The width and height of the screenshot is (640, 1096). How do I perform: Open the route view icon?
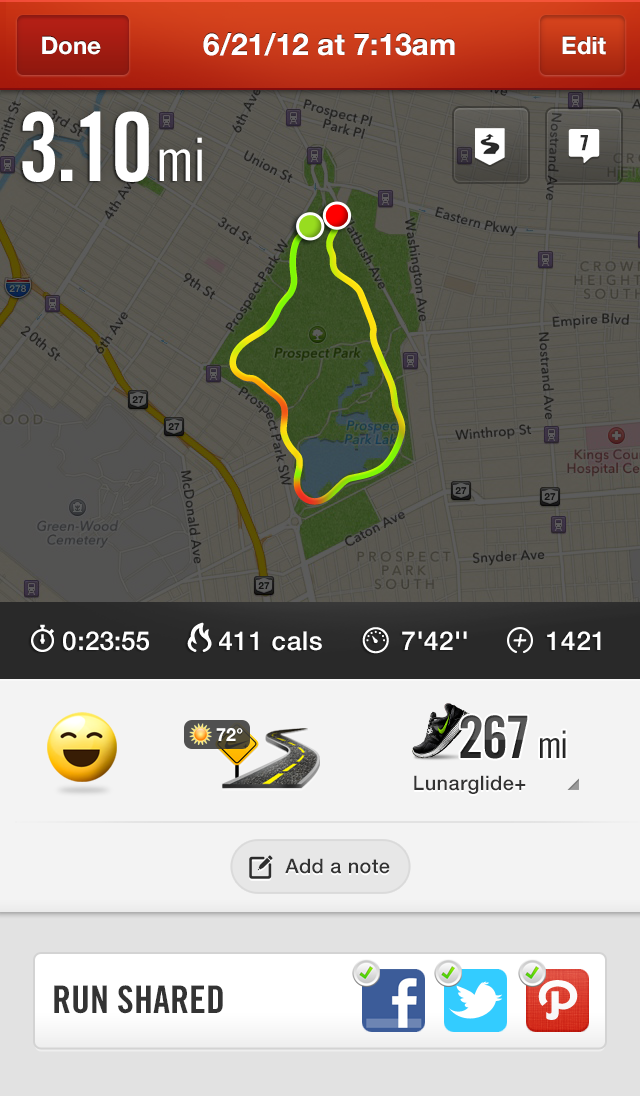click(x=490, y=146)
